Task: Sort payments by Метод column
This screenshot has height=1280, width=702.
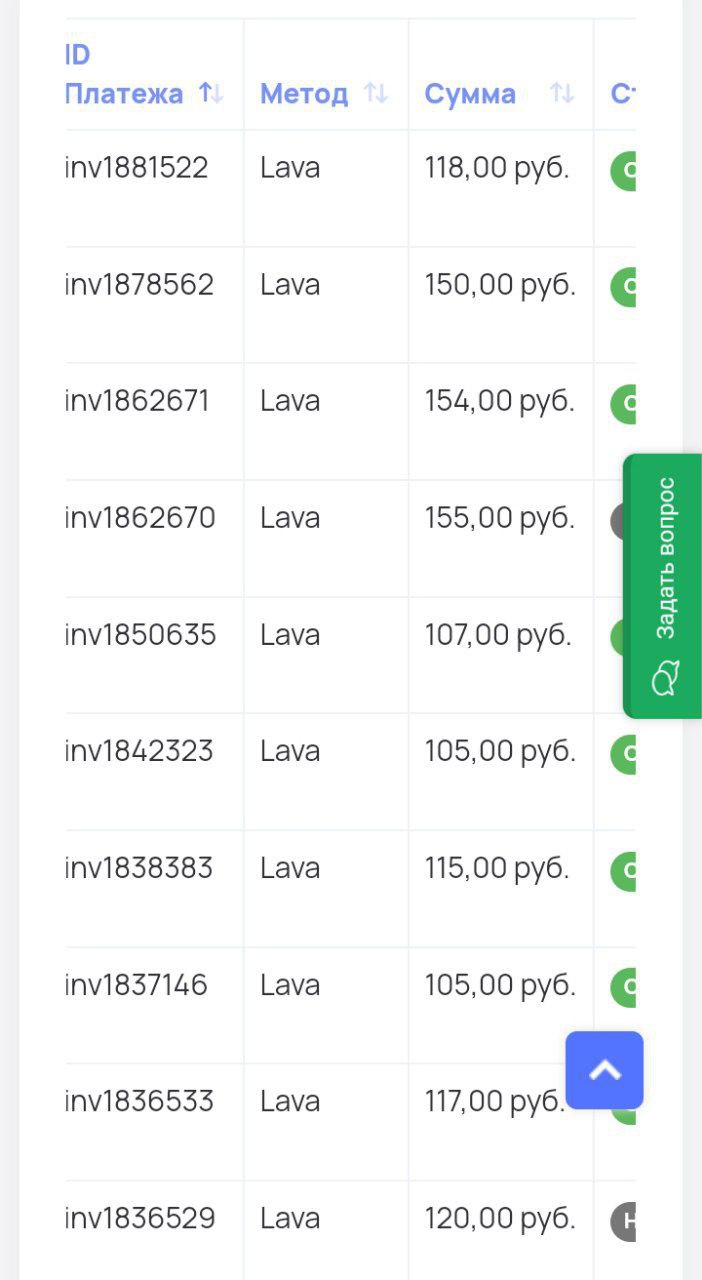Action: (x=376, y=94)
